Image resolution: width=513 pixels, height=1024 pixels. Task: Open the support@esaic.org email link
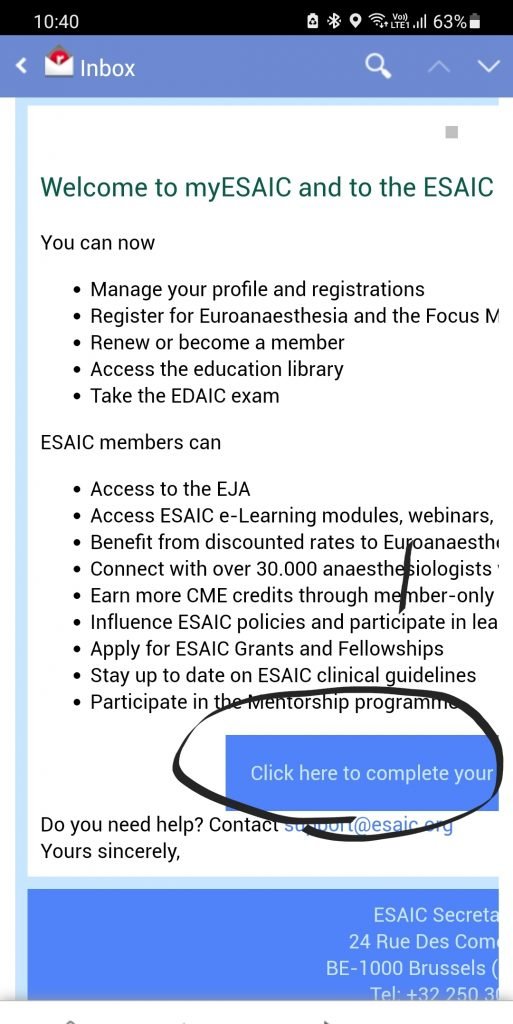click(370, 825)
